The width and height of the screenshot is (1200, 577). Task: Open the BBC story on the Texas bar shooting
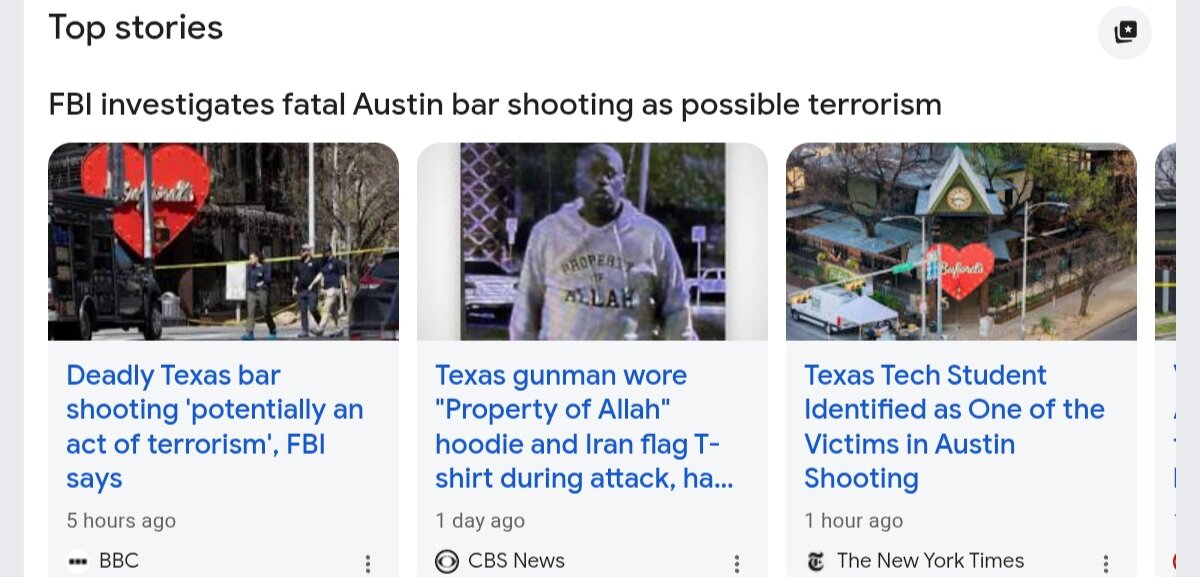215,427
